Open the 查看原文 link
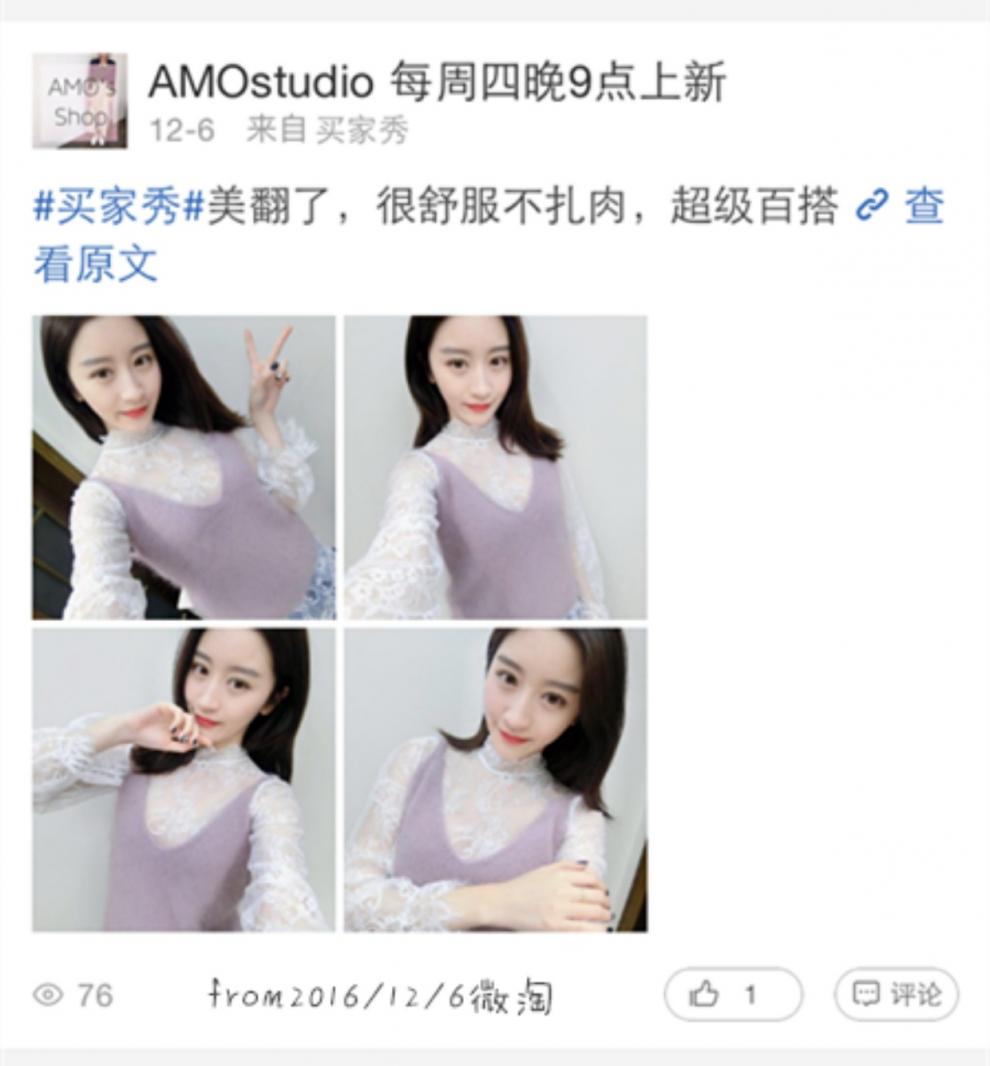 pos(488,235)
